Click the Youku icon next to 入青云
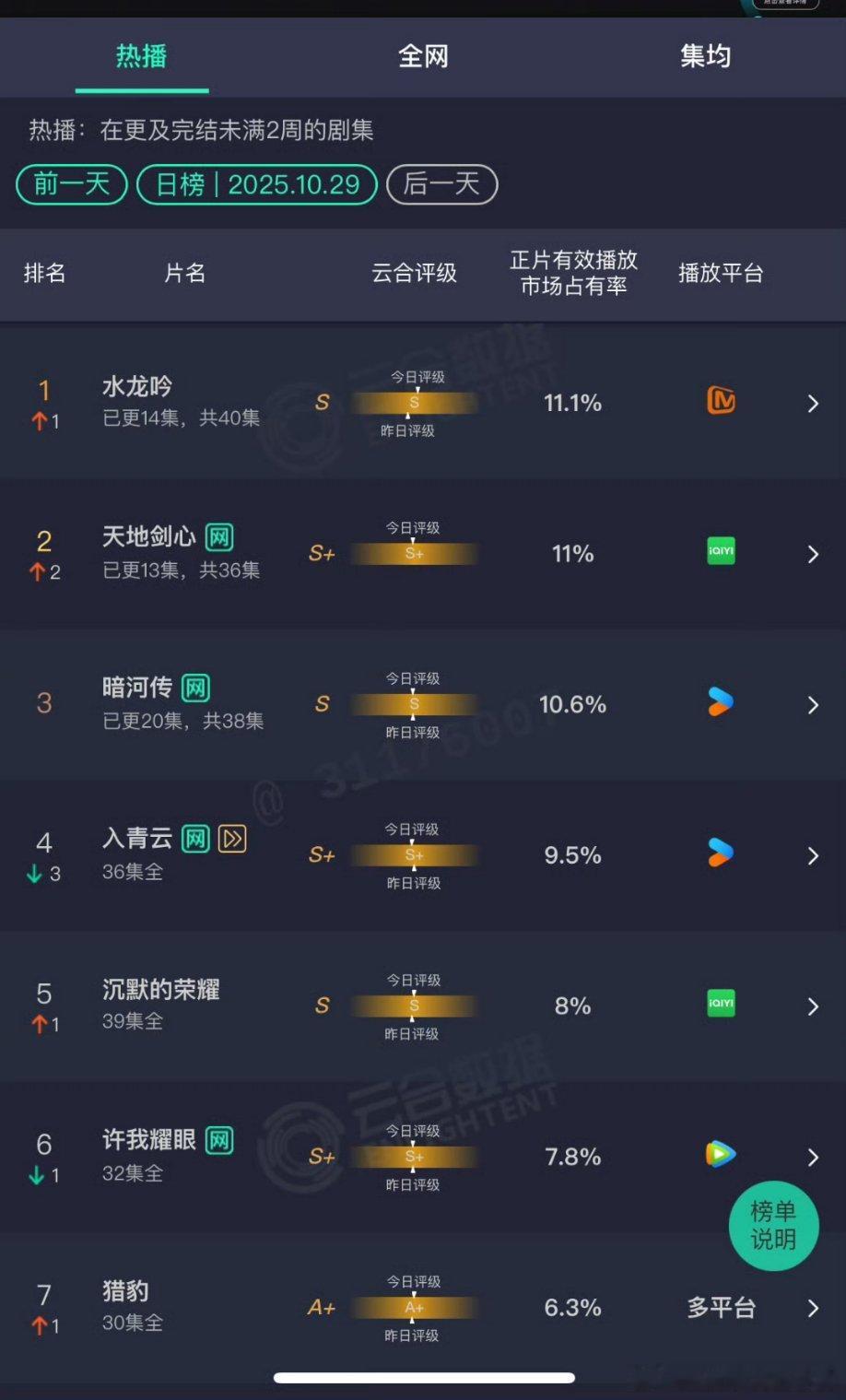846x1400 pixels. coord(720,853)
